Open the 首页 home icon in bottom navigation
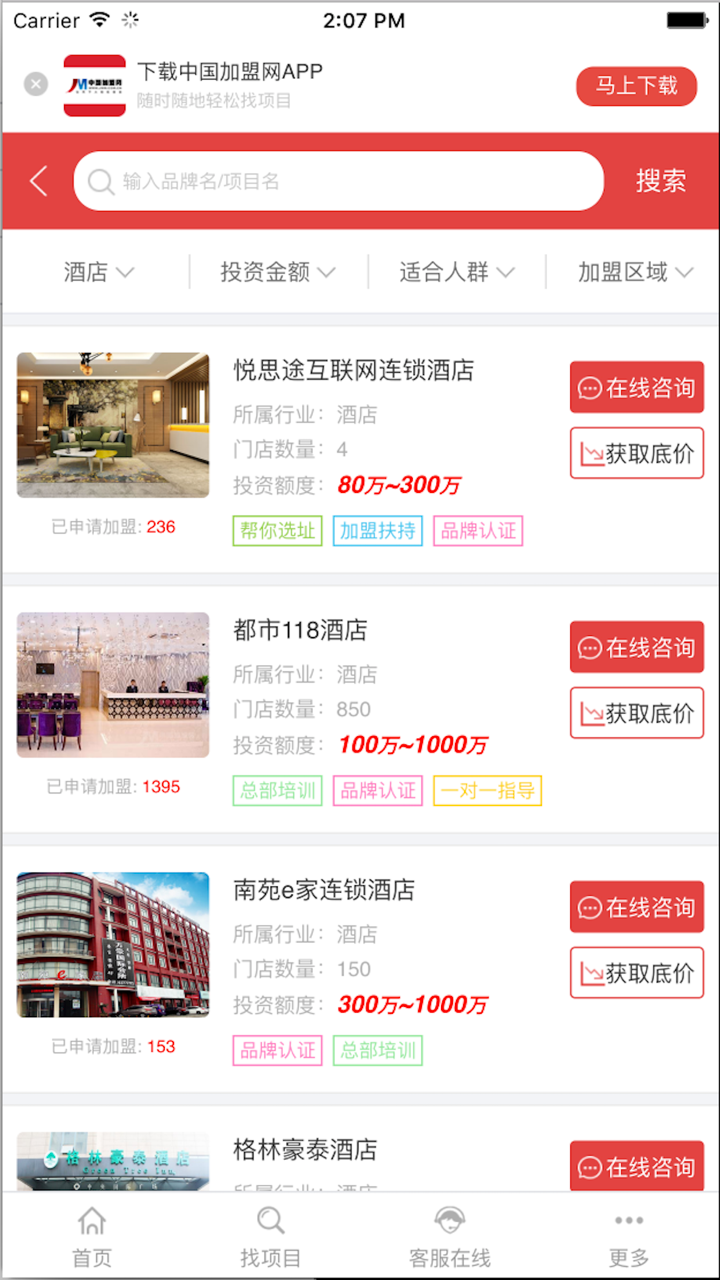 click(x=91, y=1221)
